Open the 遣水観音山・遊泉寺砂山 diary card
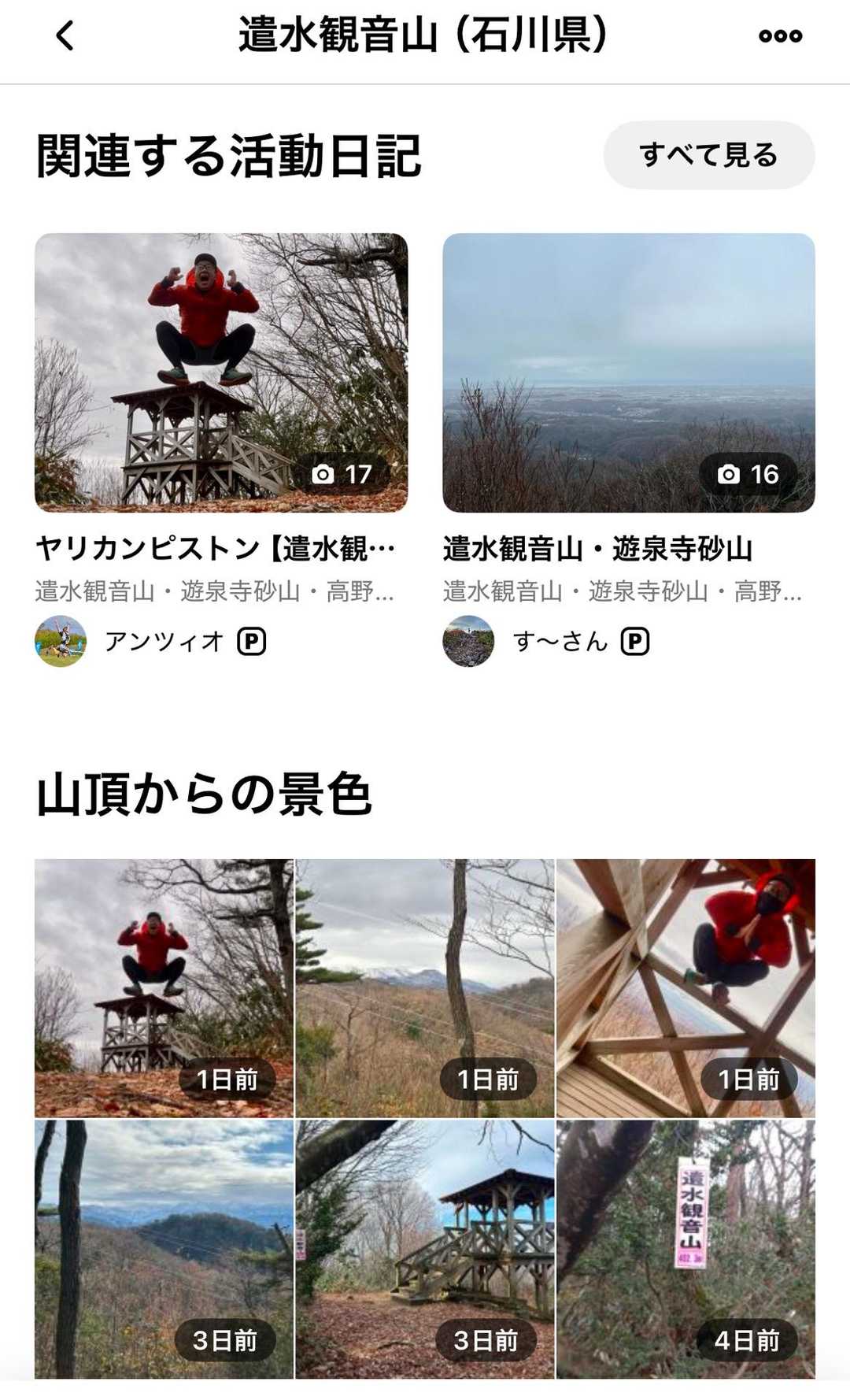Image resolution: width=850 pixels, height=1400 pixels. (628, 372)
